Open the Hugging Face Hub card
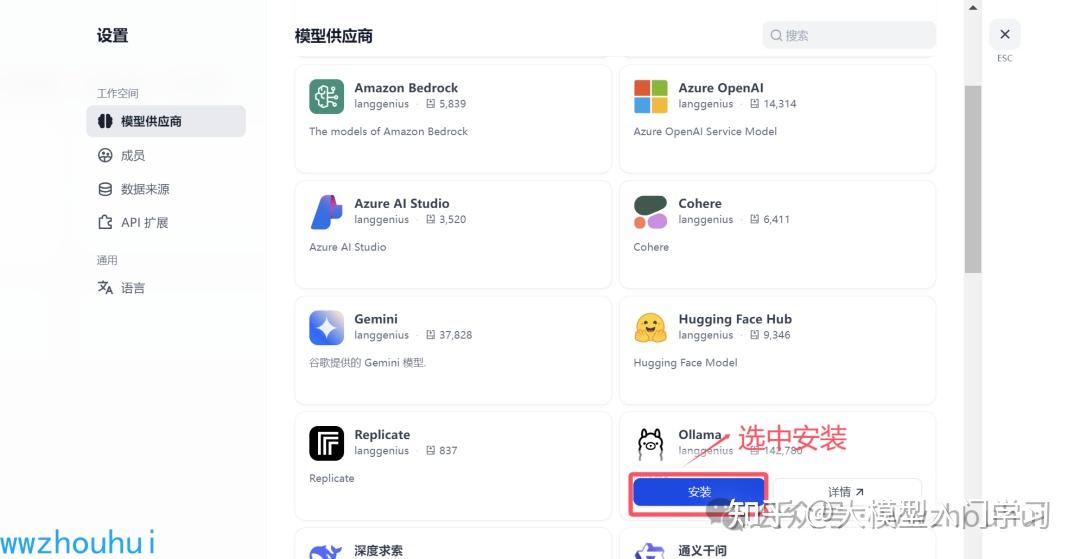The width and height of the screenshot is (1080, 559). pyautogui.click(x=777, y=349)
